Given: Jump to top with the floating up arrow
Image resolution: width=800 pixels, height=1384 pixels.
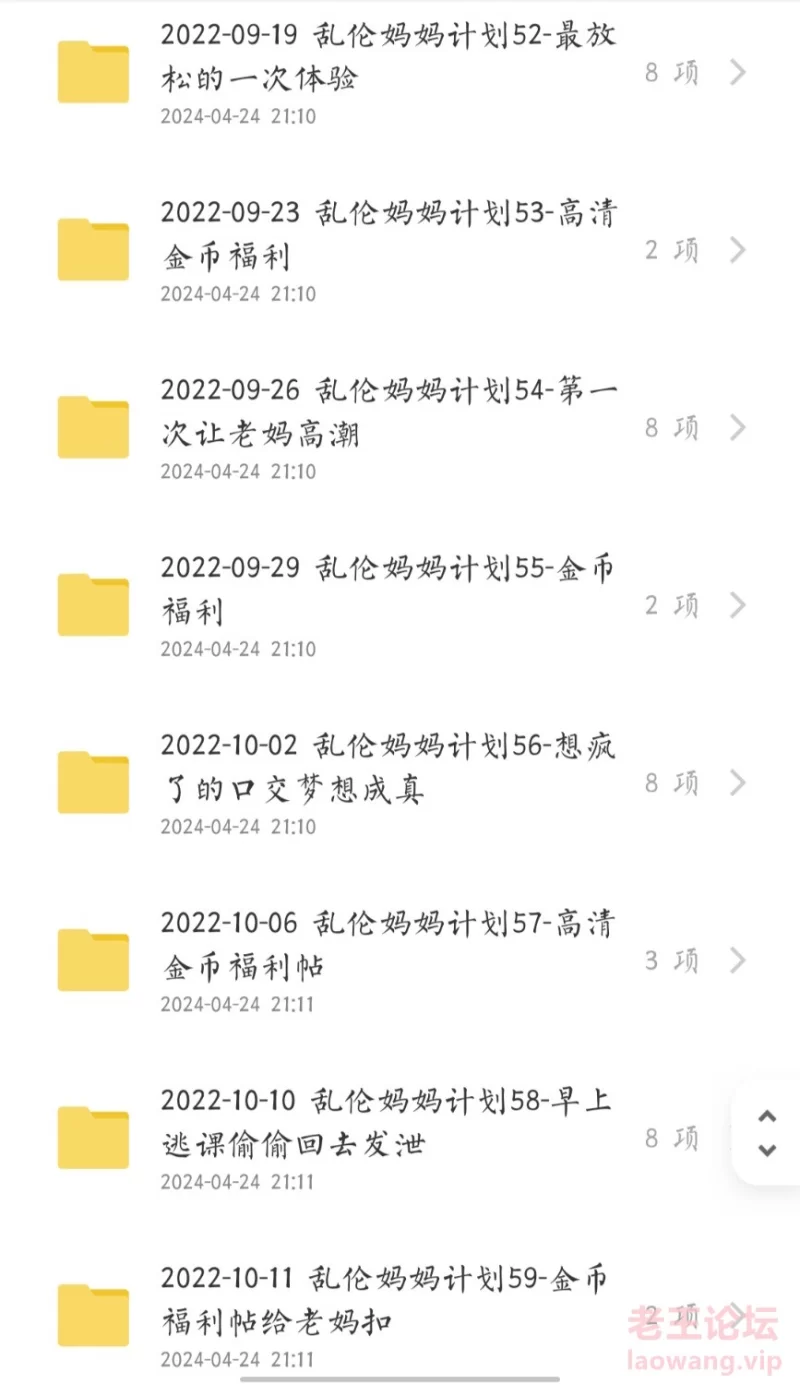Looking at the screenshot, I should coord(767,1116).
